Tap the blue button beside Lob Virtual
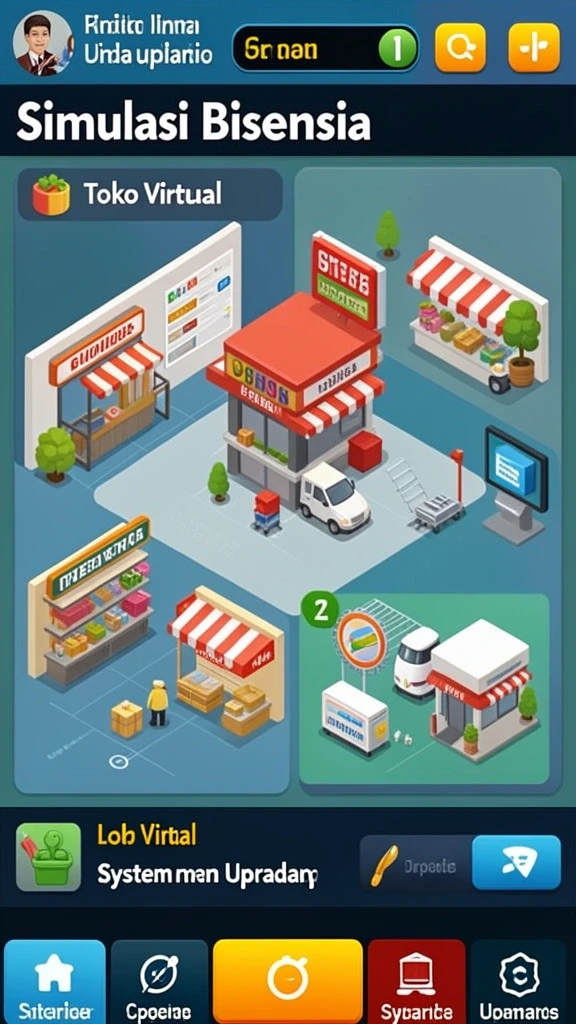 516,862
